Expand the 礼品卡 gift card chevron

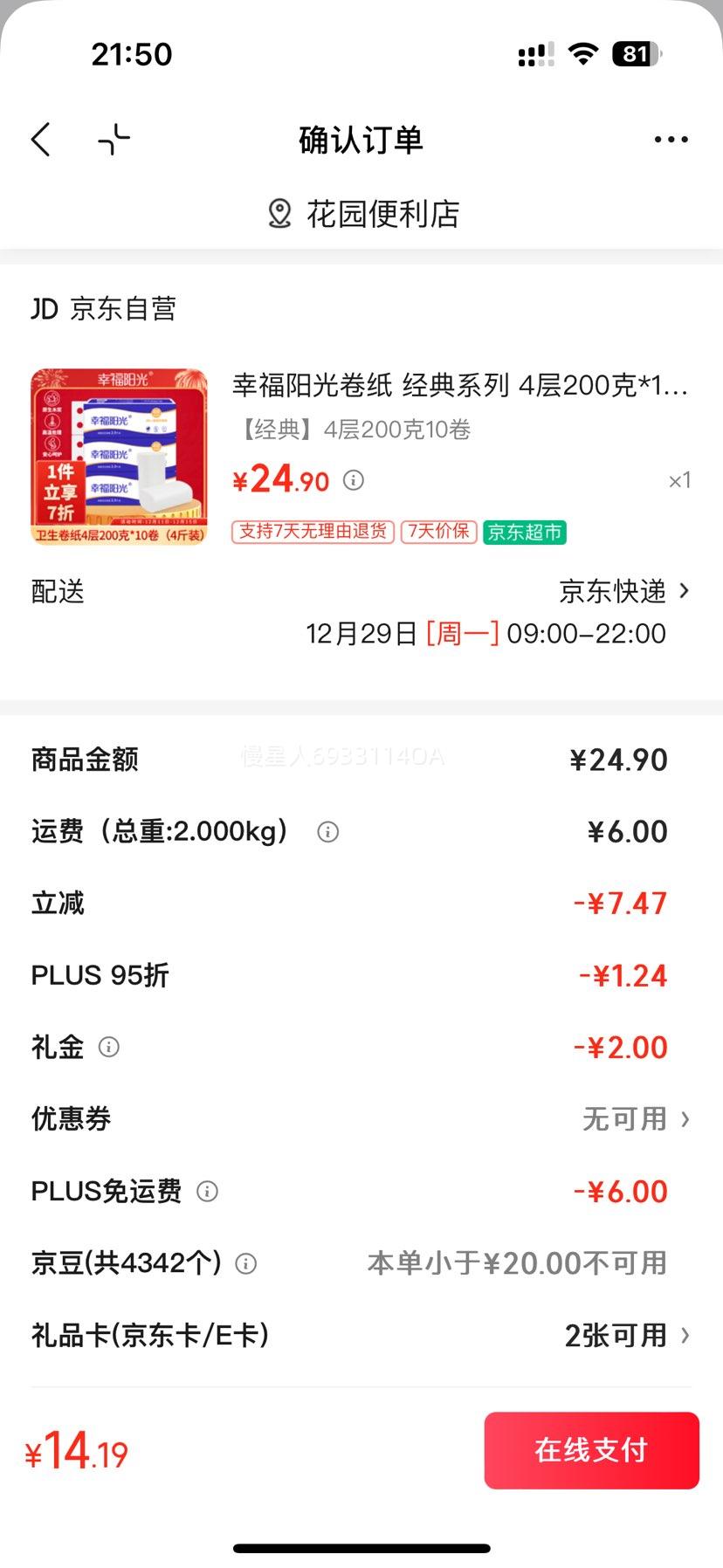pos(685,1336)
